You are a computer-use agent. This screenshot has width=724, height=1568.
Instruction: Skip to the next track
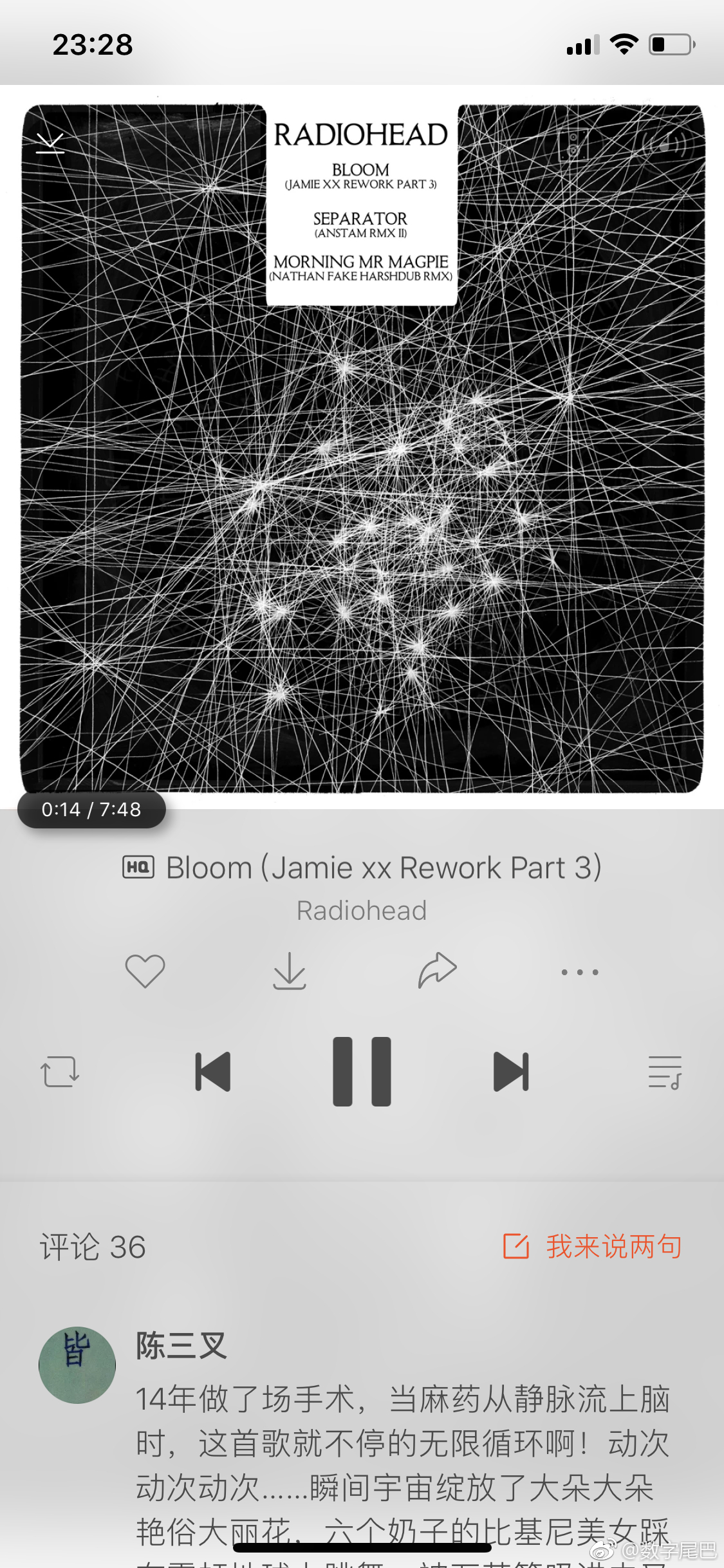click(x=511, y=1072)
